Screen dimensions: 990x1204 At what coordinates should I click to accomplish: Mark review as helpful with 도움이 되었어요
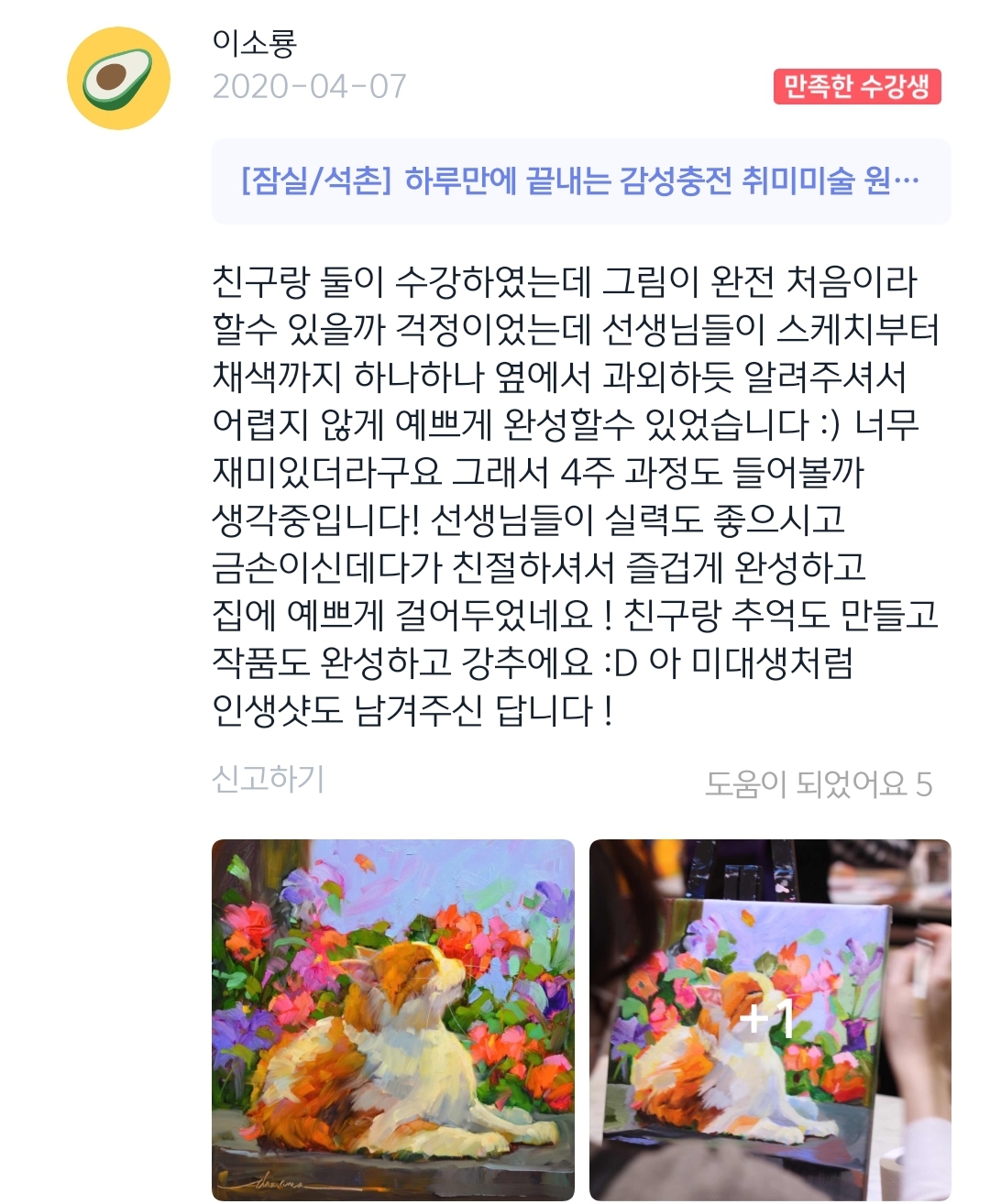click(817, 784)
